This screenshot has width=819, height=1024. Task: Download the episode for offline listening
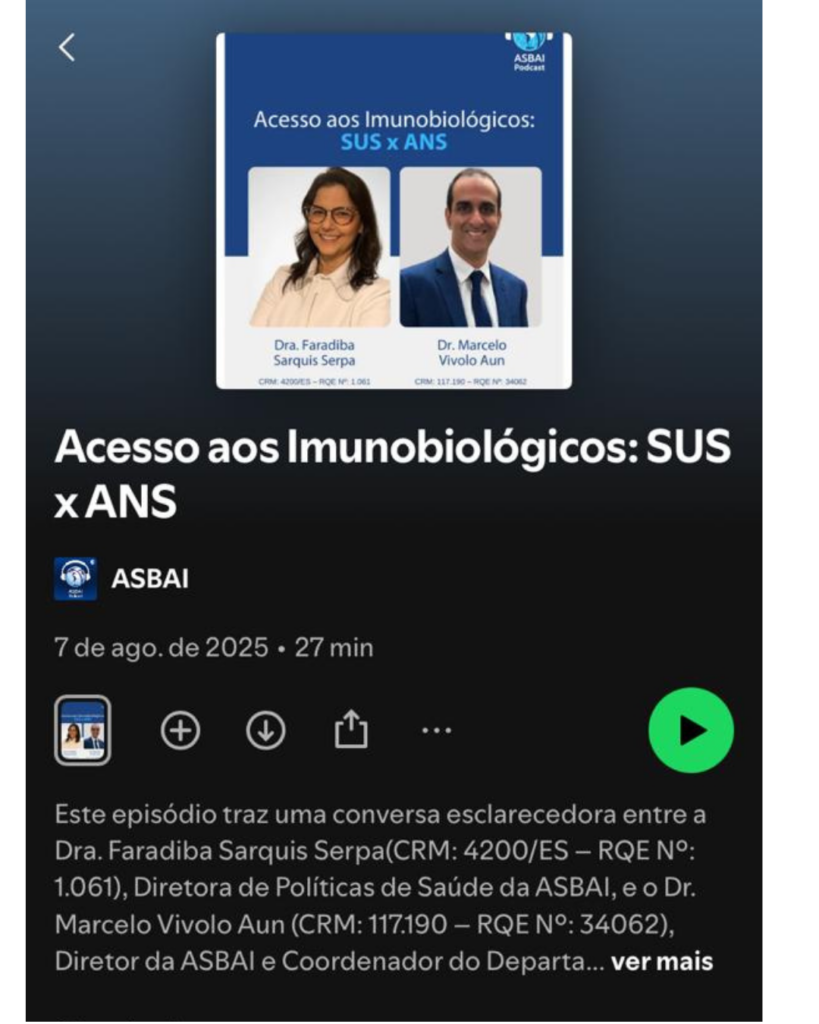tap(266, 731)
